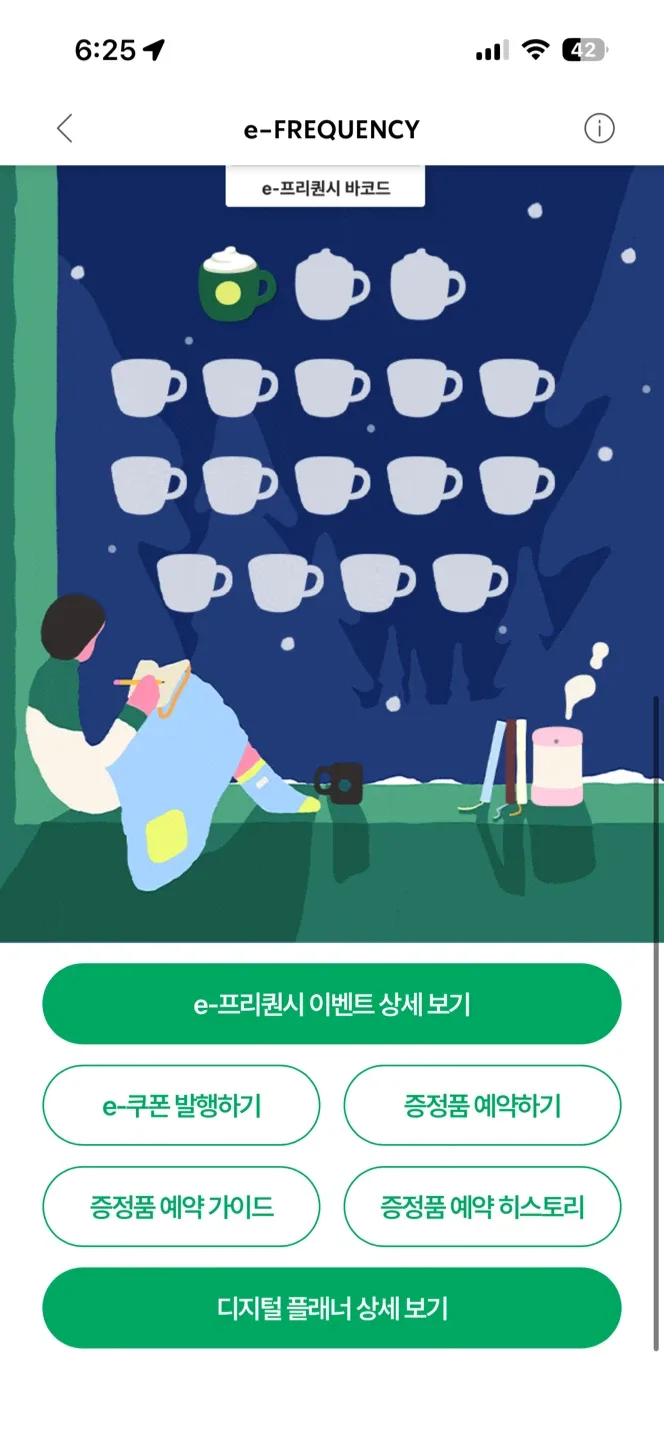Viewport: 664px width, 1440px height.
Task: Open e-프리퀀시 이벤트 상세 보기
Action: [332, 1004]
